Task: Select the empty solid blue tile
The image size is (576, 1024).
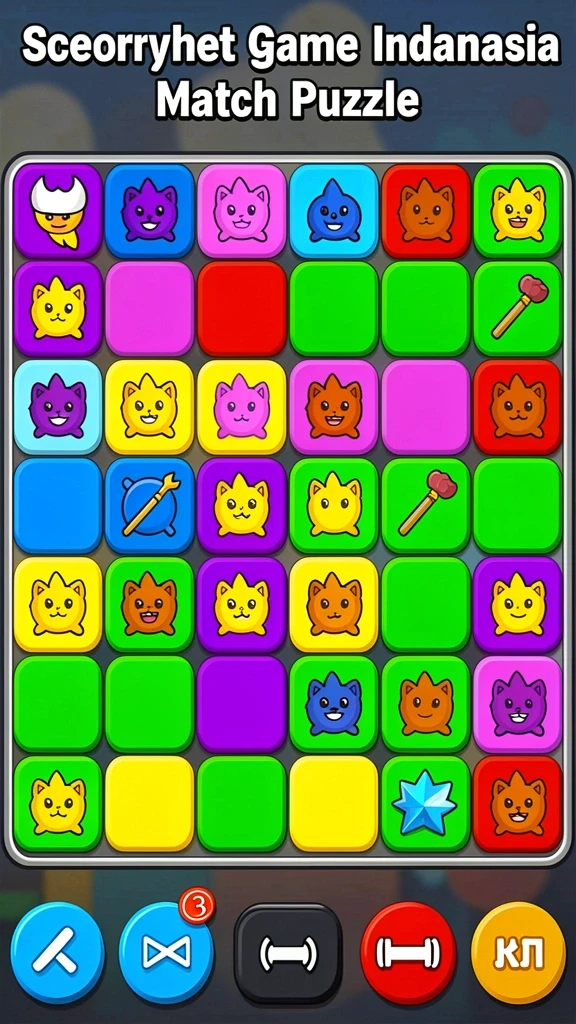Action: pyautogui.click(x=58, y=505)
